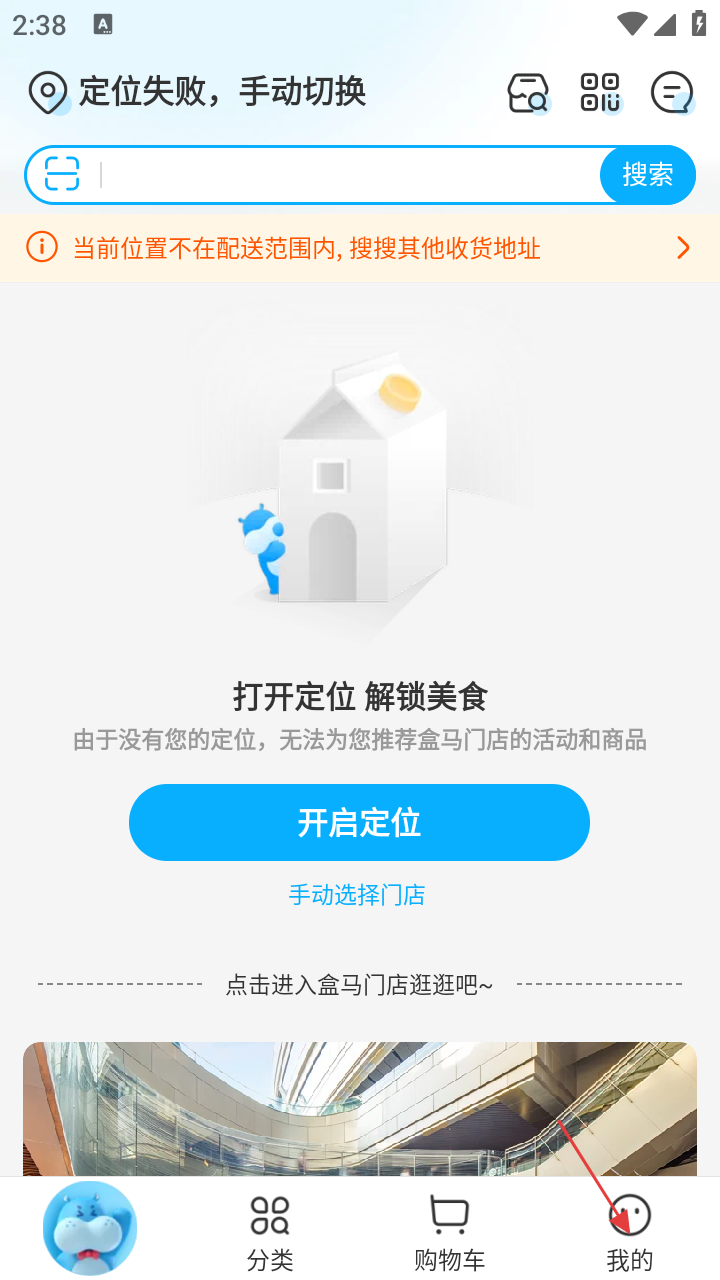720x1280 pixels.
Task: Switch to the 我的 tab
Action: click(630, 1234)
